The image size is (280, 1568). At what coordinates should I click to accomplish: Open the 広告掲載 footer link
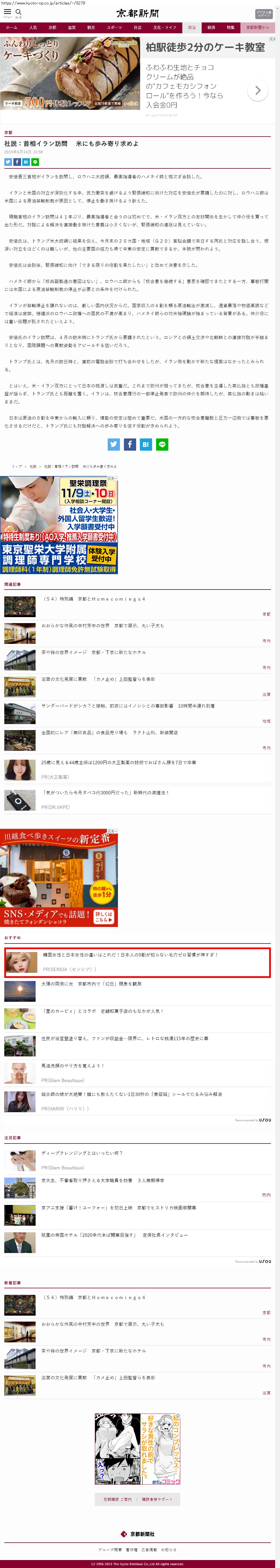[x=149, y=1549]
